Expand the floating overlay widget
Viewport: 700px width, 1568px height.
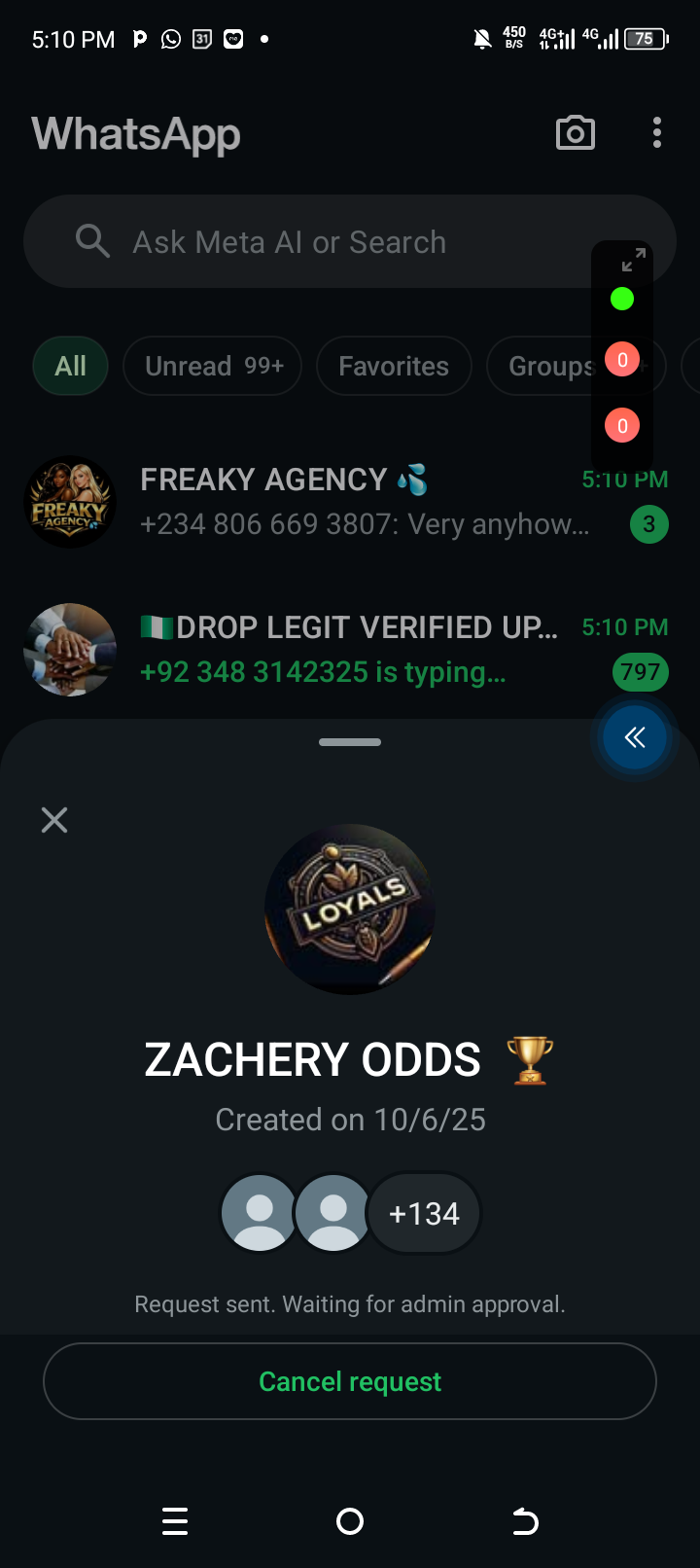[633, 260]
